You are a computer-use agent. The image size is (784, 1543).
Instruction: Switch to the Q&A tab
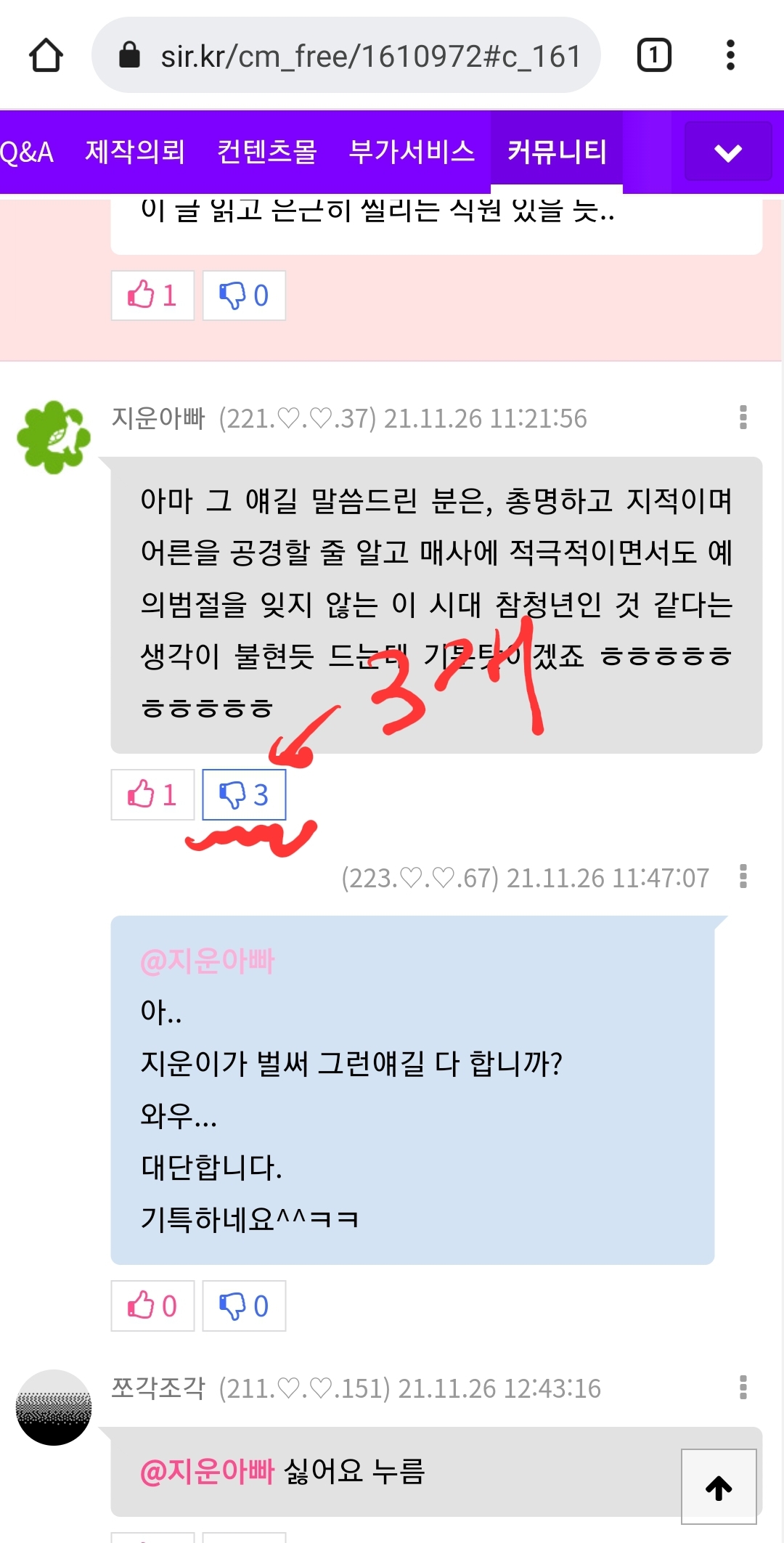[26, 152]
